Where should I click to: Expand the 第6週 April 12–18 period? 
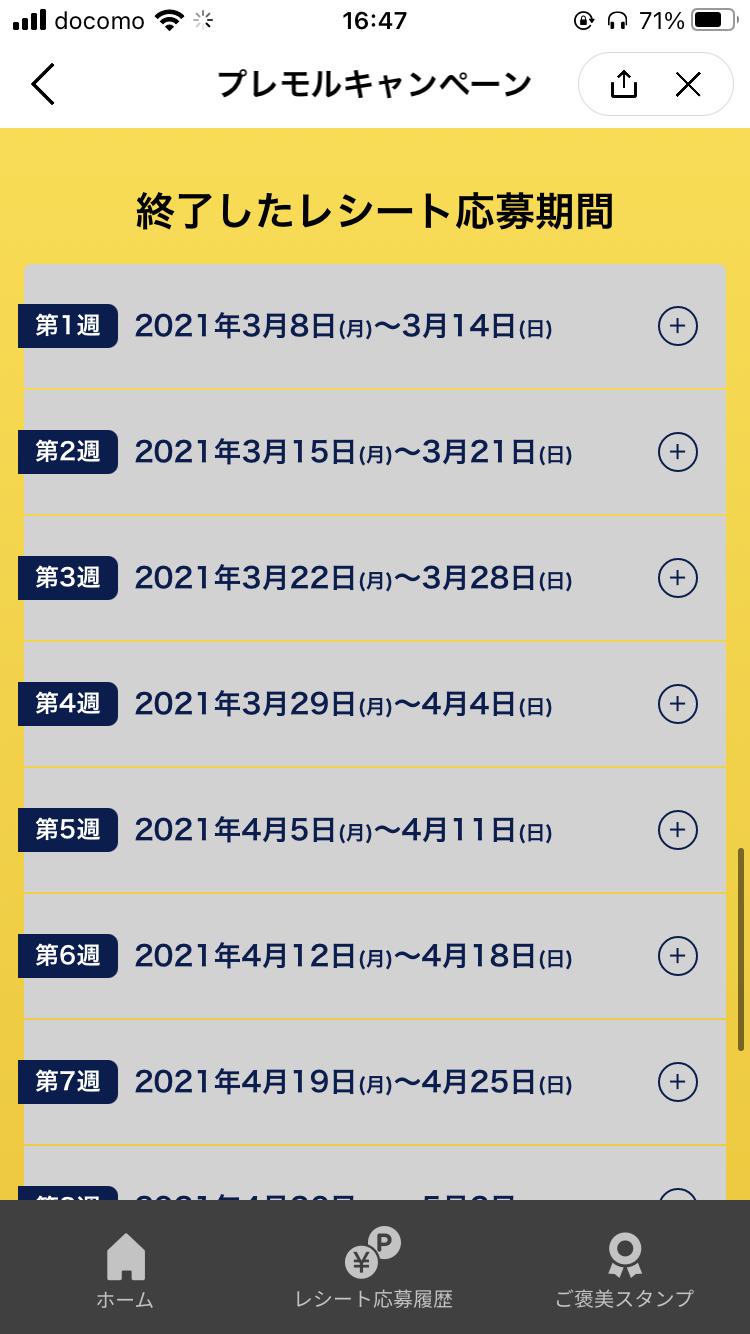click(x=677, y=956)
